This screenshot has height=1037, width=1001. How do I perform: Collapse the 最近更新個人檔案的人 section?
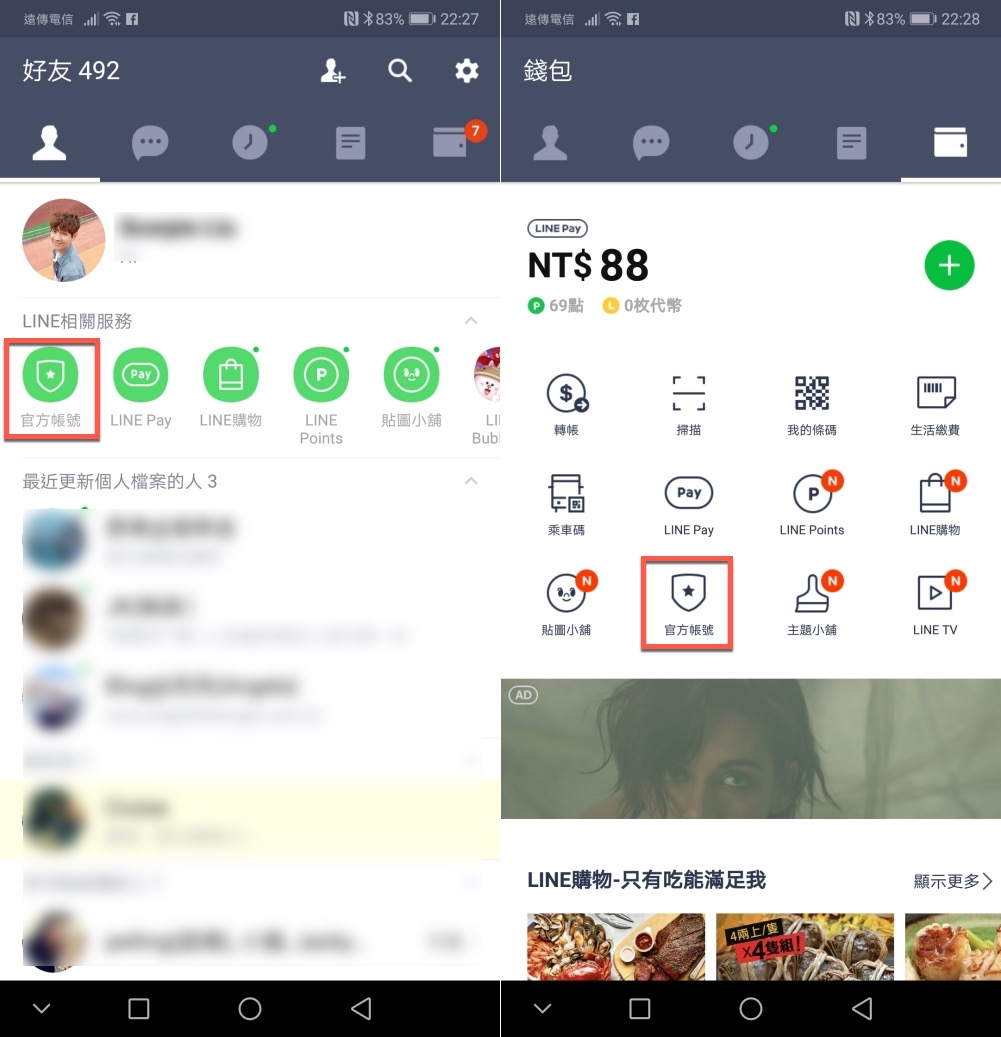pyautogui.click(x=471, y=481)
